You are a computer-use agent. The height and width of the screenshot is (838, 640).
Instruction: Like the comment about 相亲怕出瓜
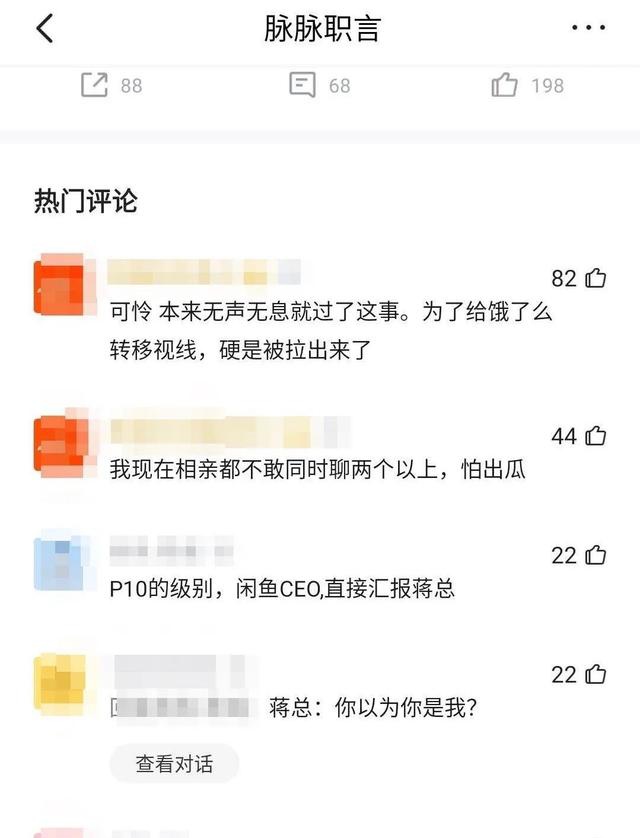pyautogui.click(x=595, y=436)
